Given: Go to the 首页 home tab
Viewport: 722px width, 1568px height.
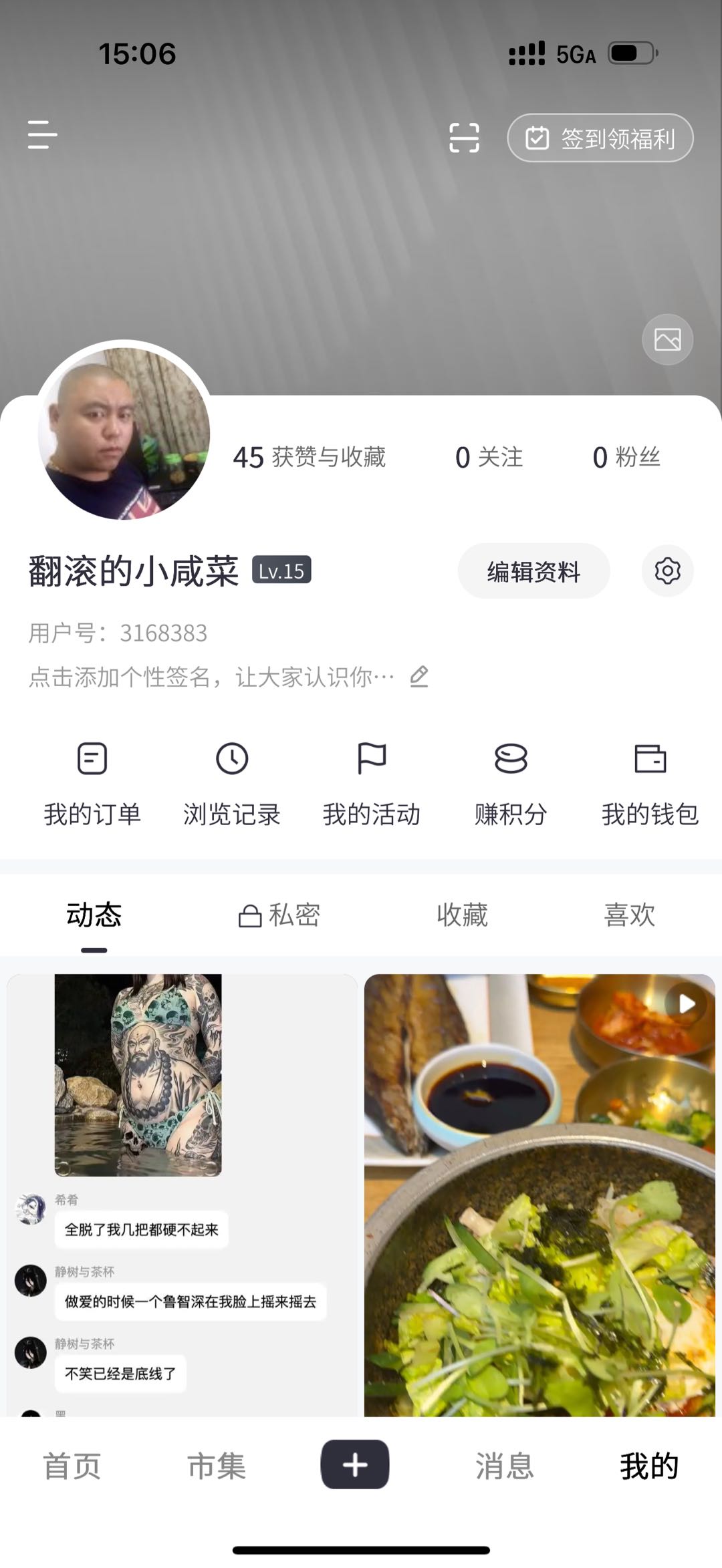Looking at the screenshot, I should [72, 1466].
